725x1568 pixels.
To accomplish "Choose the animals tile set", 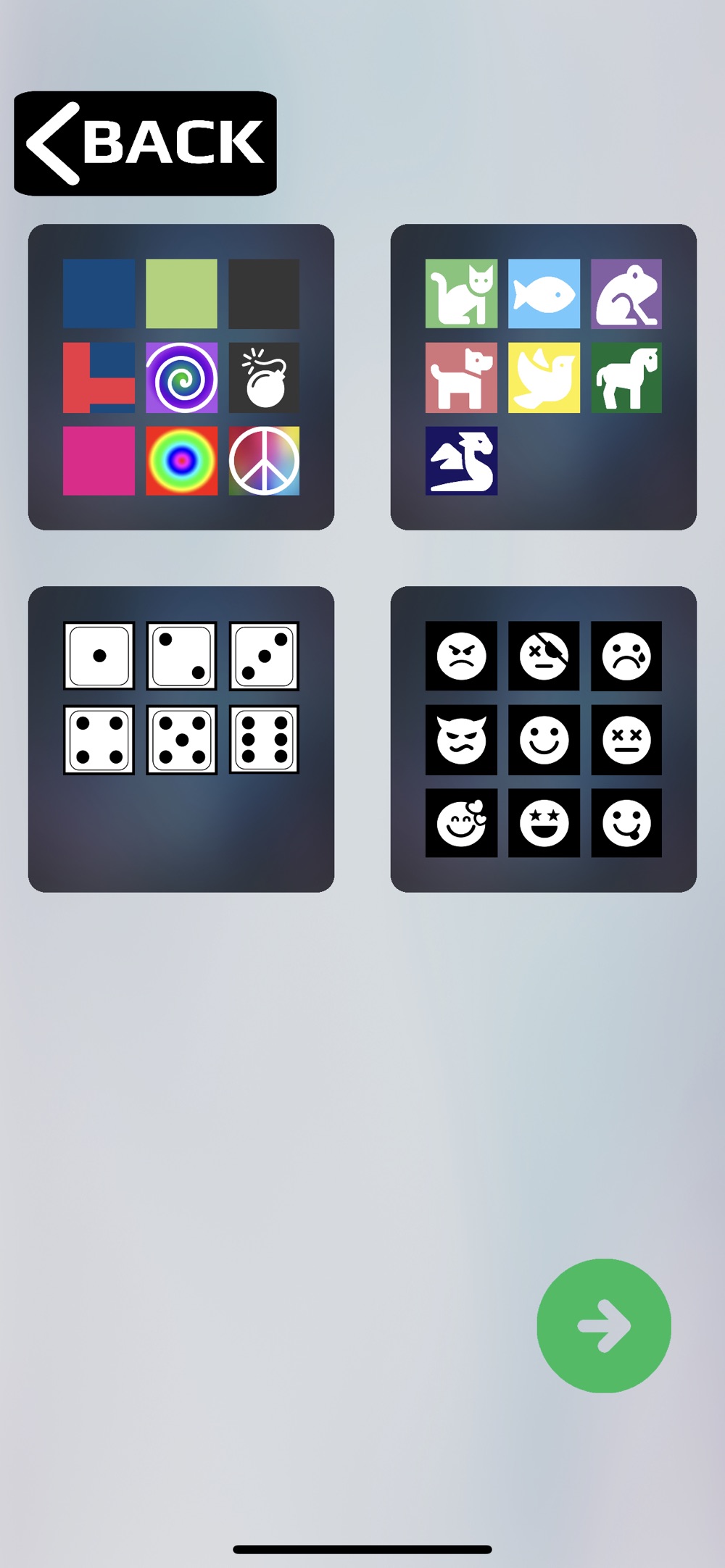I will click(x=544, y=377).
